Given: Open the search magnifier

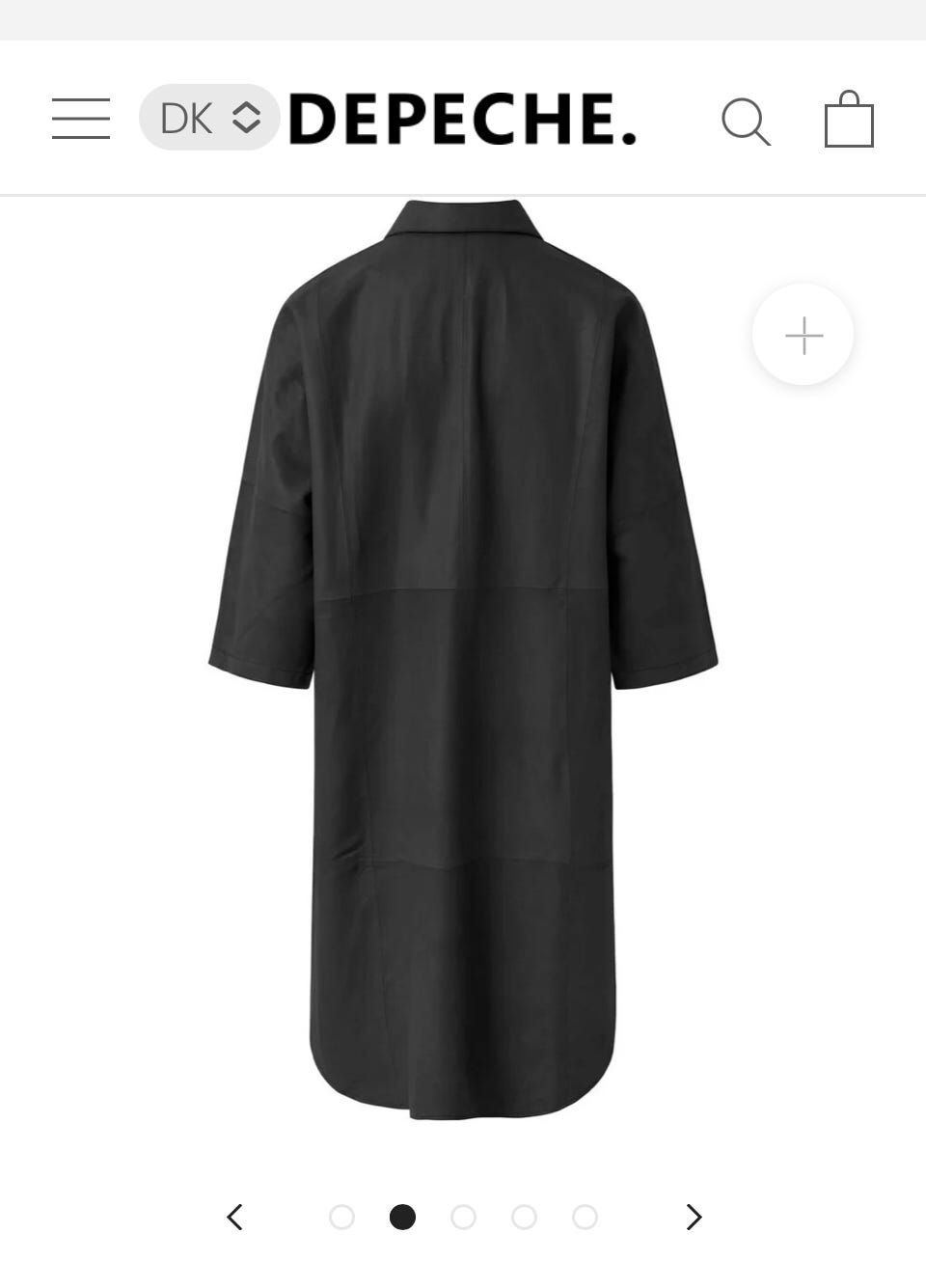Looking at the screenshot, I should [746, 122].
